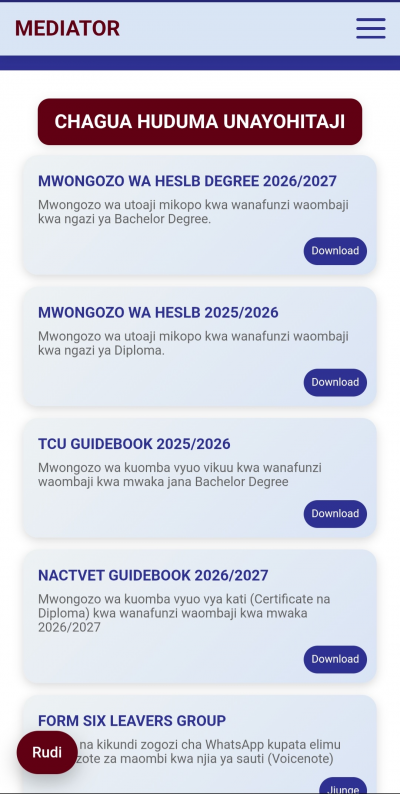This screenshot has height=794, width=400.
Task: Open the hamburger menu
Action: coord(371,28)
